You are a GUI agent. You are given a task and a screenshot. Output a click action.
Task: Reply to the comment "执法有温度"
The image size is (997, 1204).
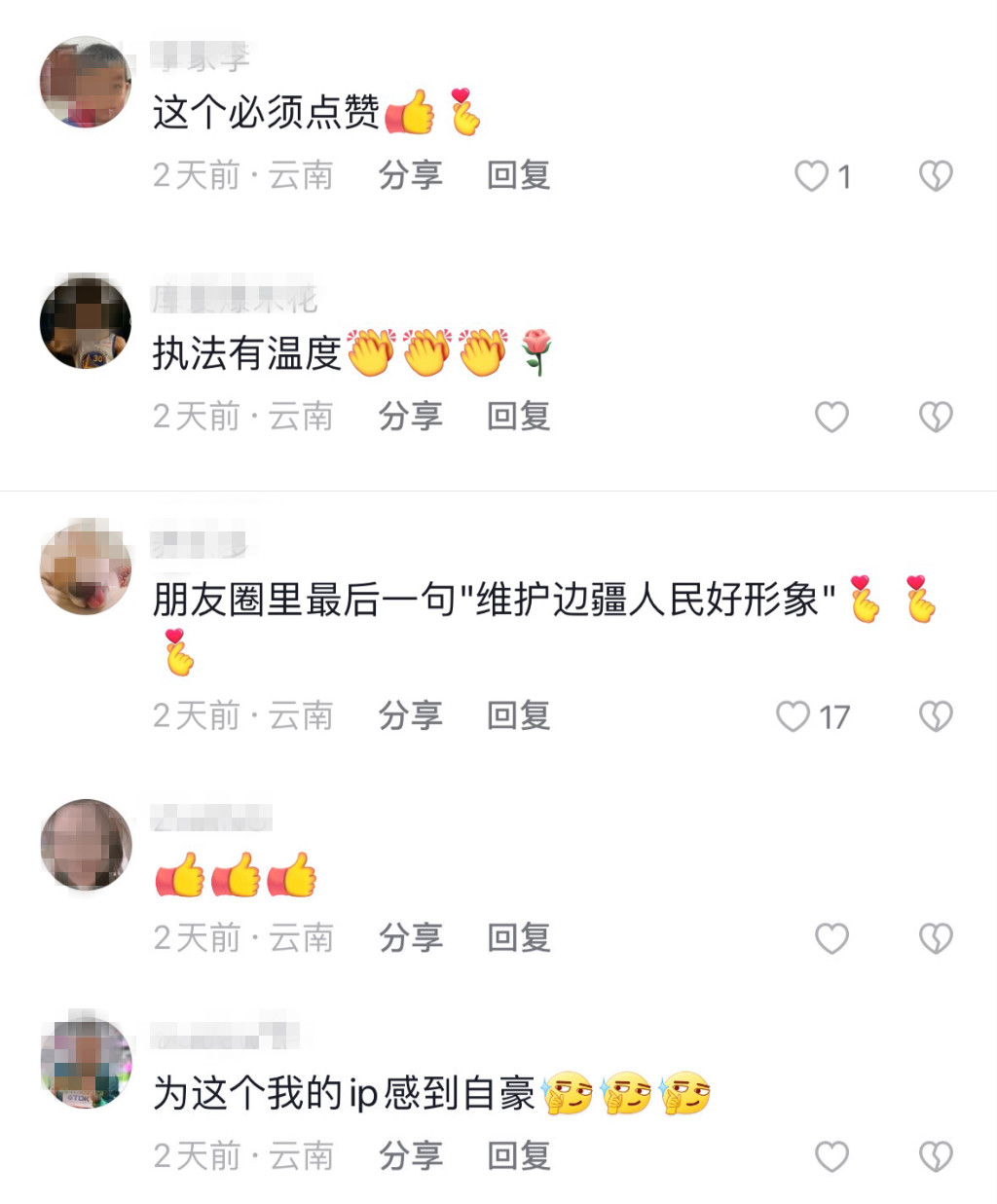518,418
